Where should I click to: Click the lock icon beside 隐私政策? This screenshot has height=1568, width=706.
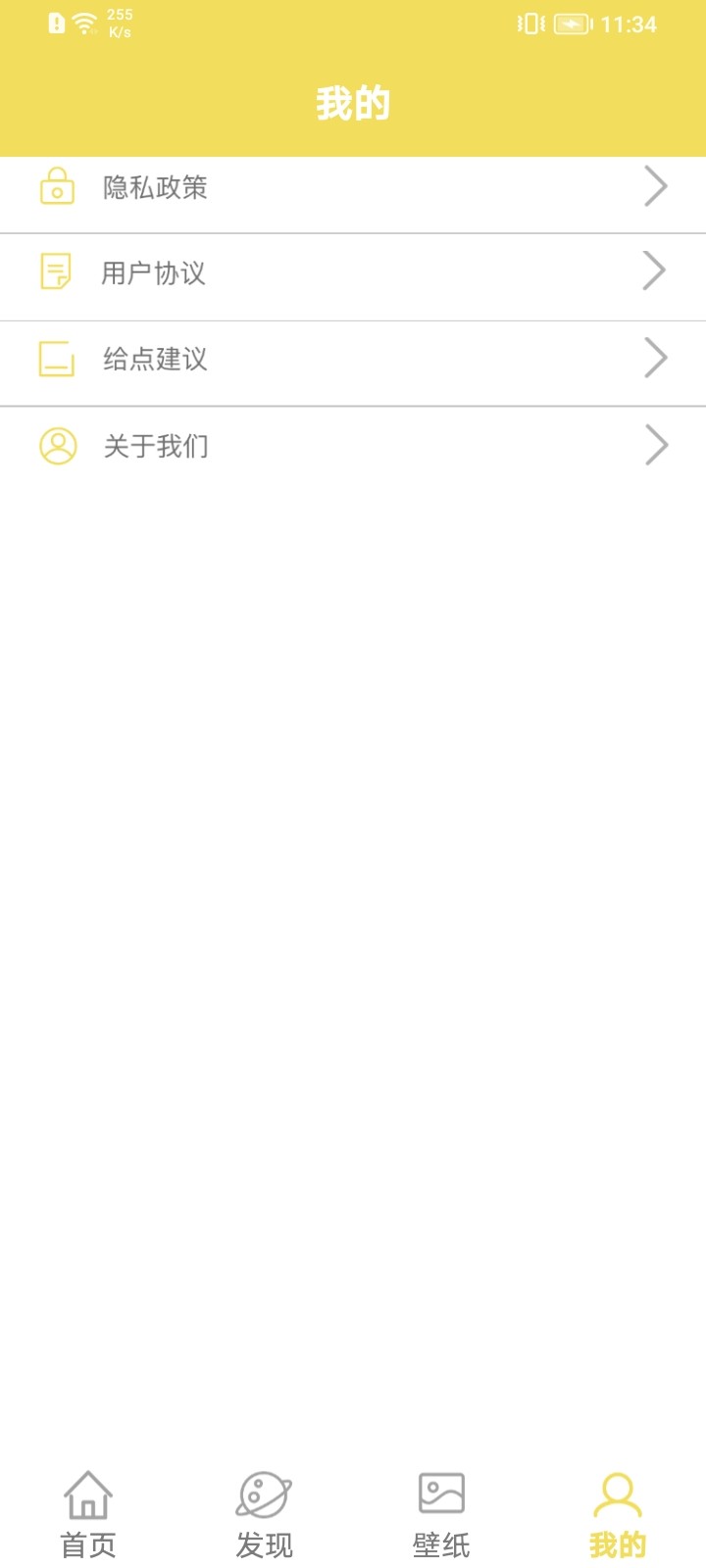[x=57, y=186]
